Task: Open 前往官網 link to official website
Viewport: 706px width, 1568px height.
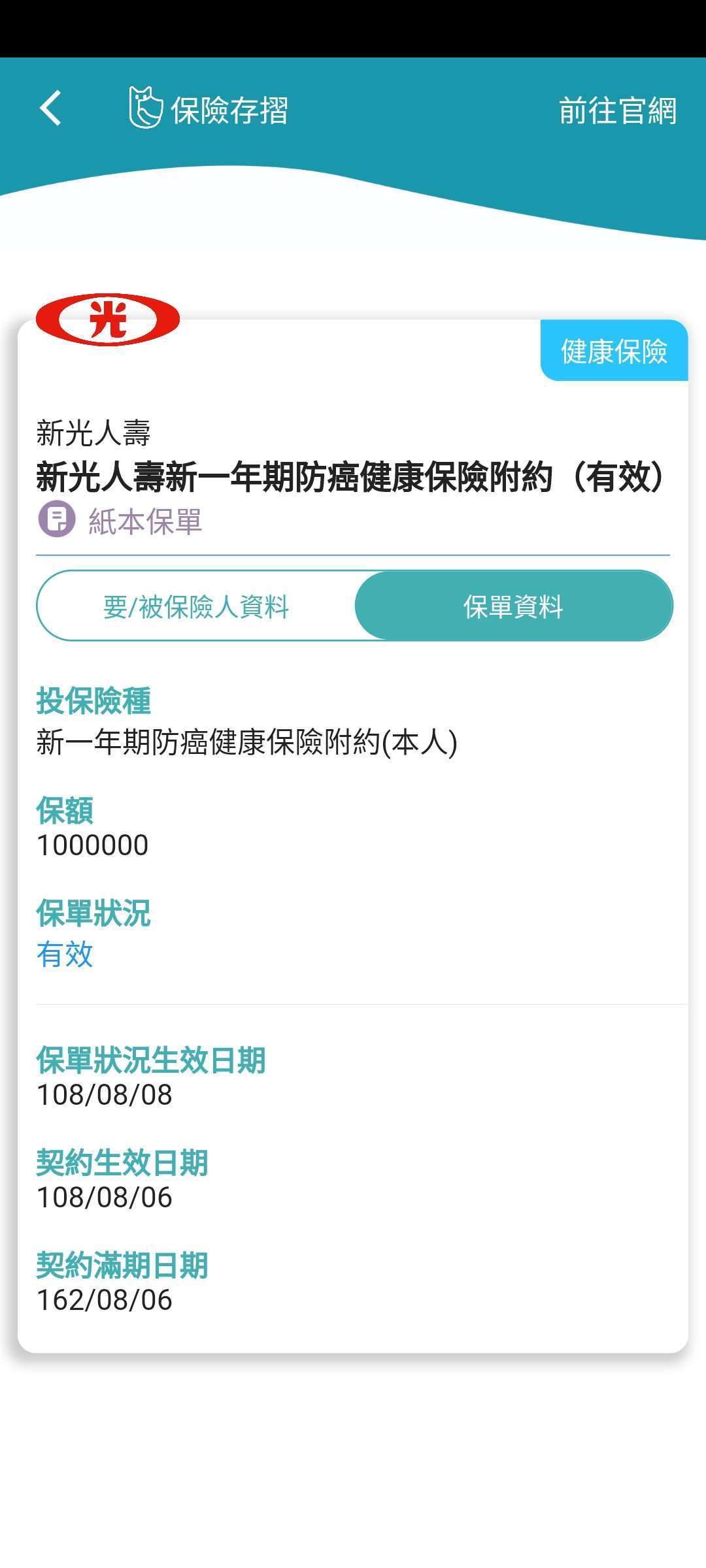Action: point(617,110)
